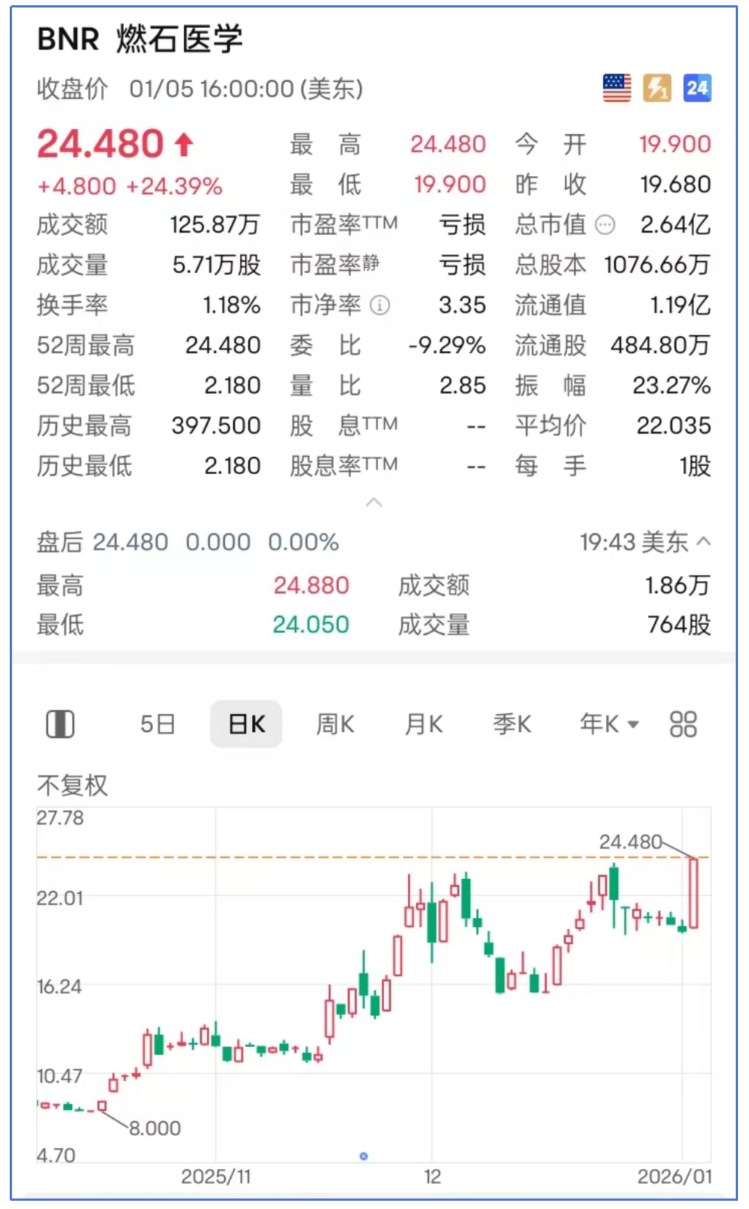The height and width of the screenshot is (1209, 749).
Task: Select the 日K daily candlestick tab
Action: (x=246, y=724)
